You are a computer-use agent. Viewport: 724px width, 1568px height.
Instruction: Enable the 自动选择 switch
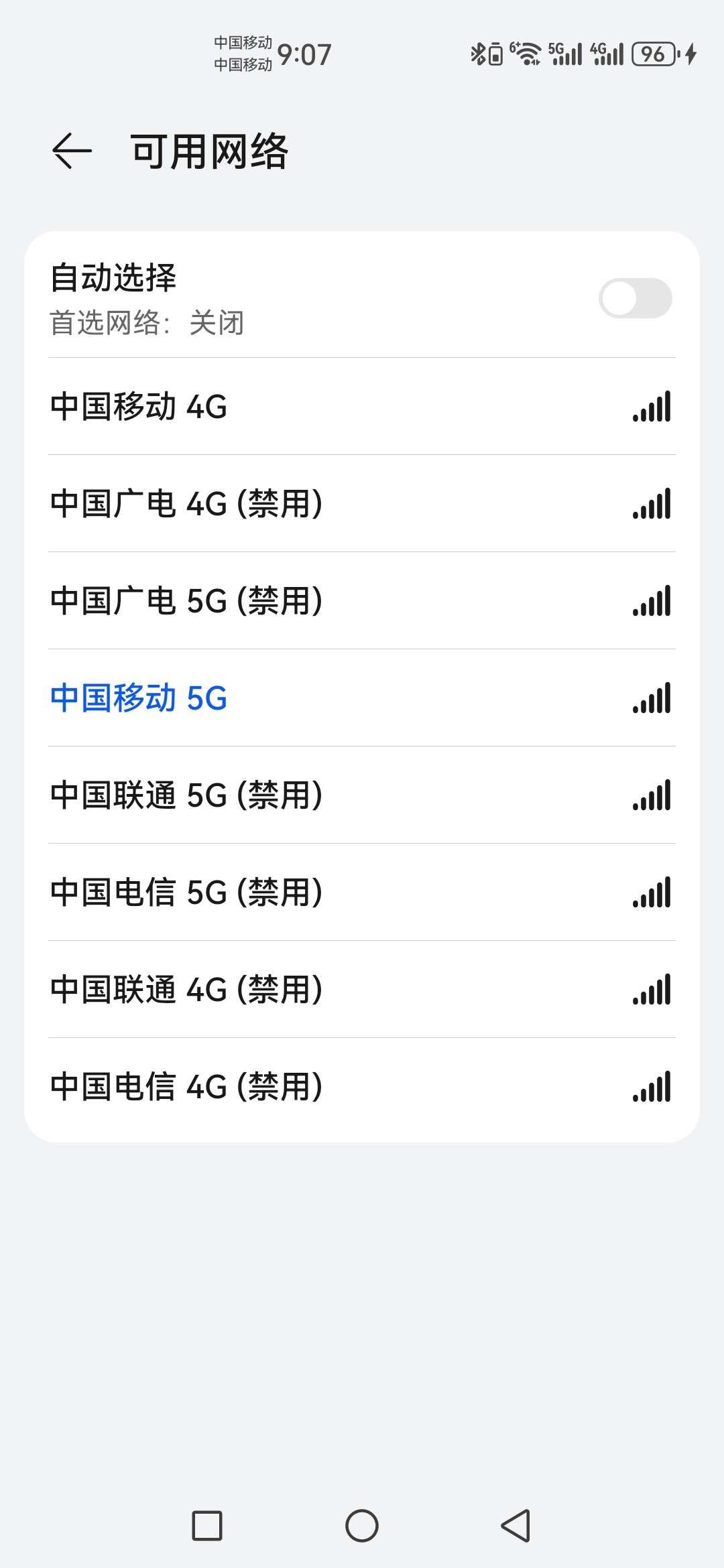(x=635, y=298)
